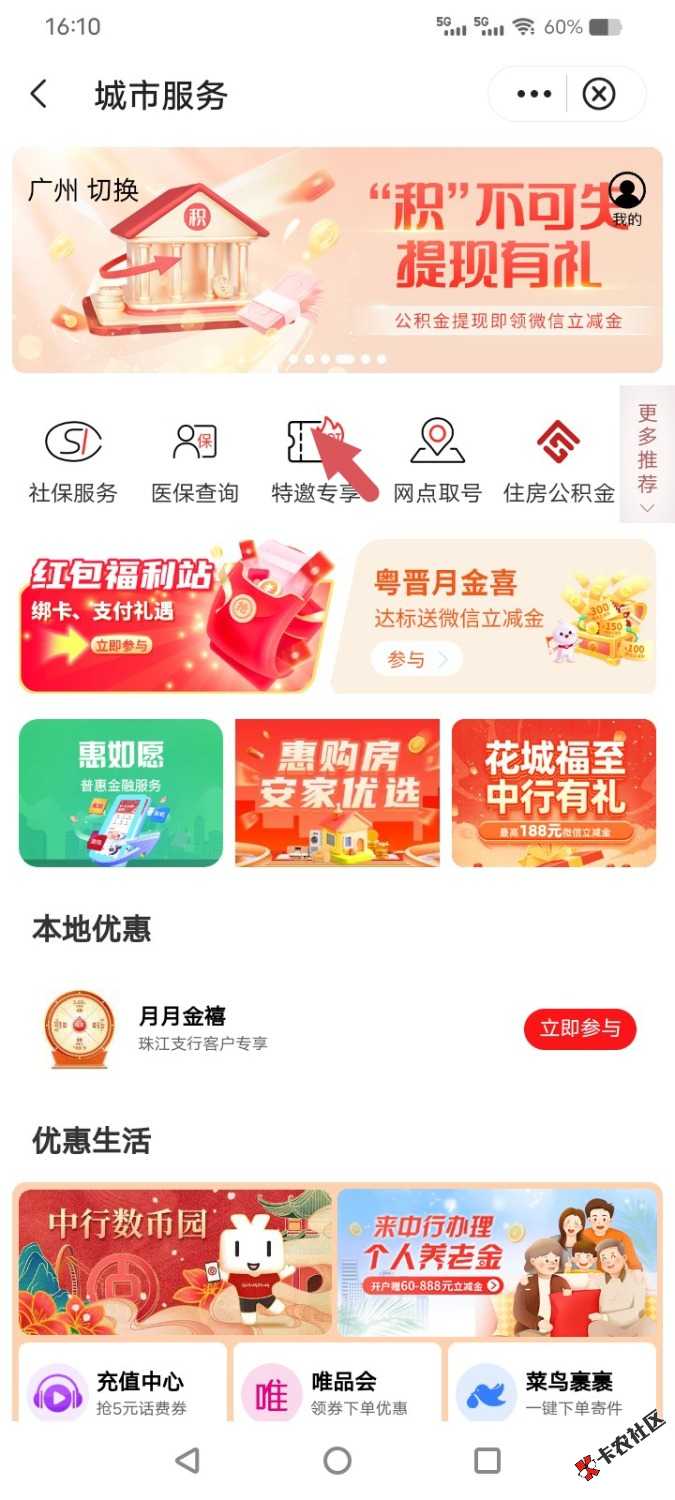
Task: Expand 更多推荐 panel
Action: (647, 455)
